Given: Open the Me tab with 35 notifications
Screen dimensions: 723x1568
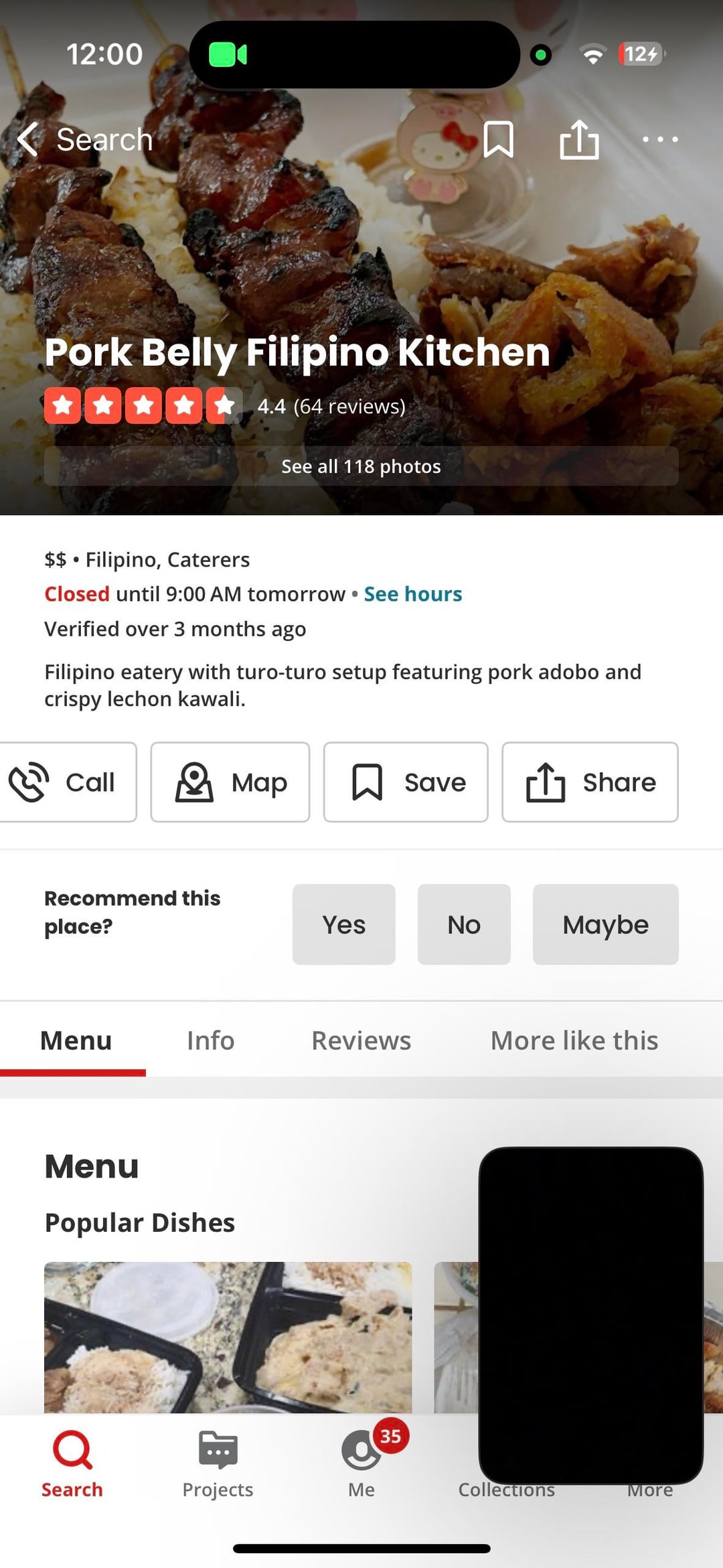Looking at the screenshot, I should click(x=361, y=1464).
